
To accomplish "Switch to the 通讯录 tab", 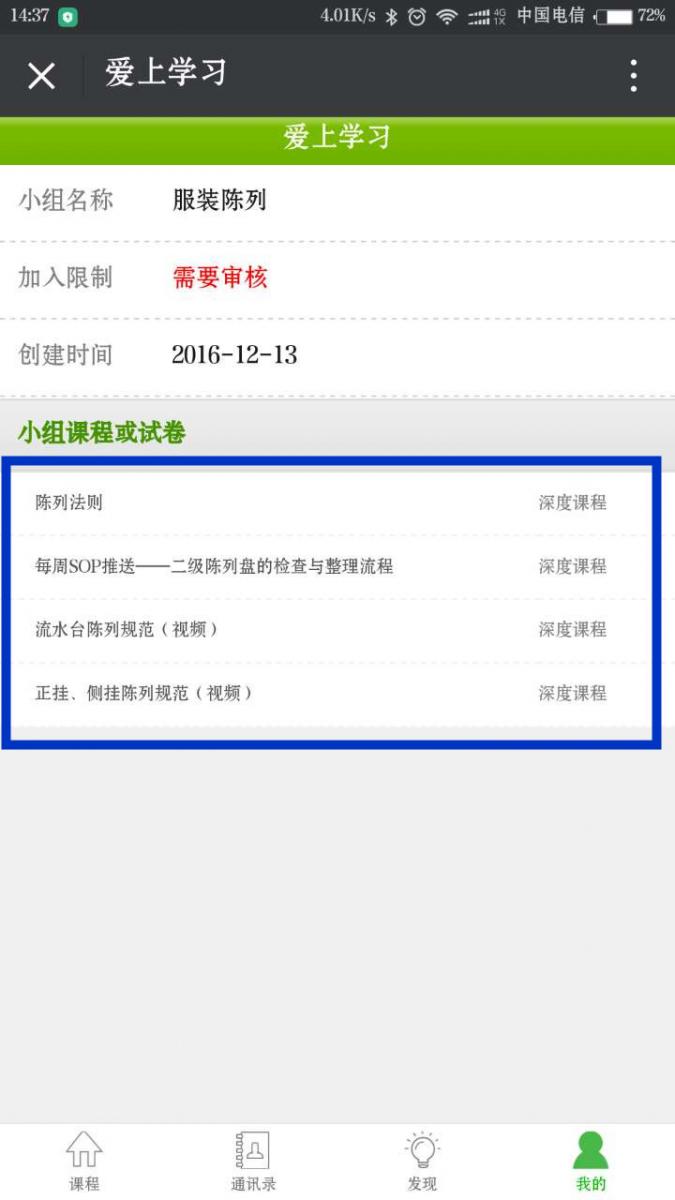I will (x=253, y=1160).
